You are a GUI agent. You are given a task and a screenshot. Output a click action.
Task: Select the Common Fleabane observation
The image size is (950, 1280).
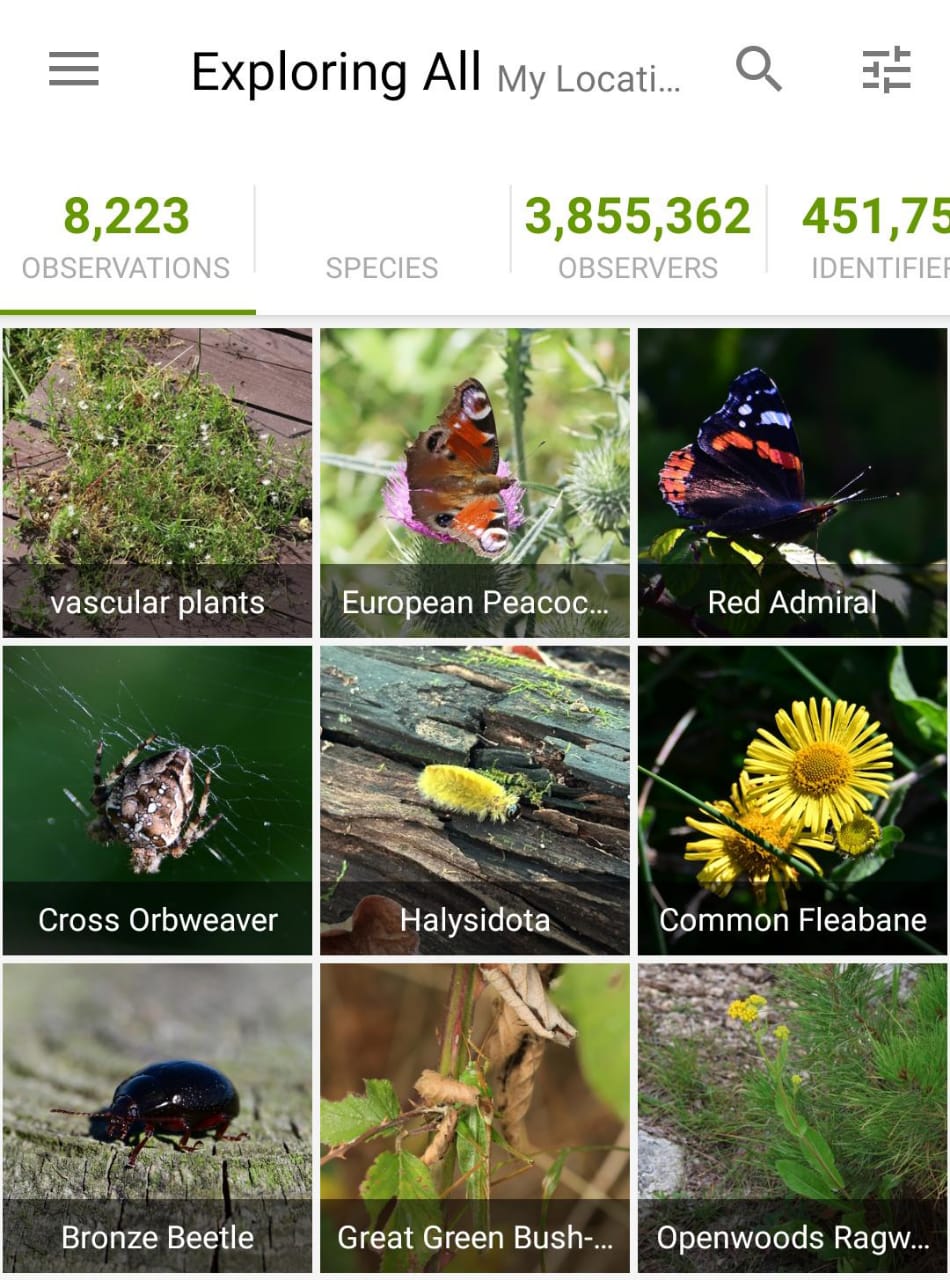[792, 800]
